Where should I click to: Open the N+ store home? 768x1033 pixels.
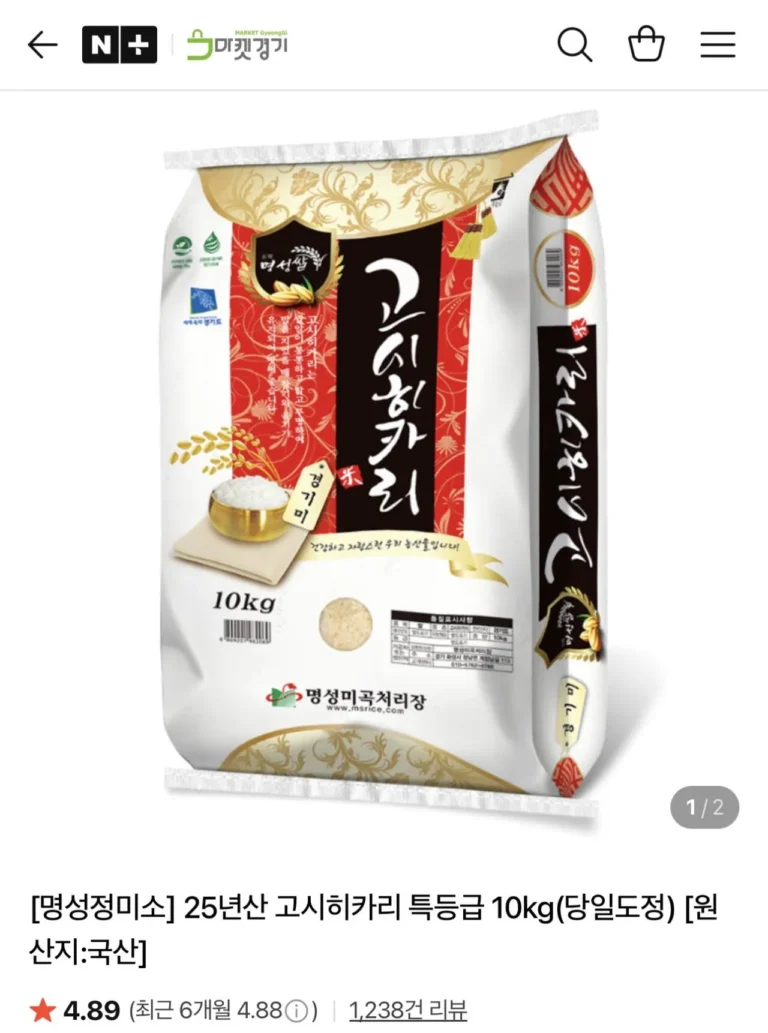click(119, 45)
